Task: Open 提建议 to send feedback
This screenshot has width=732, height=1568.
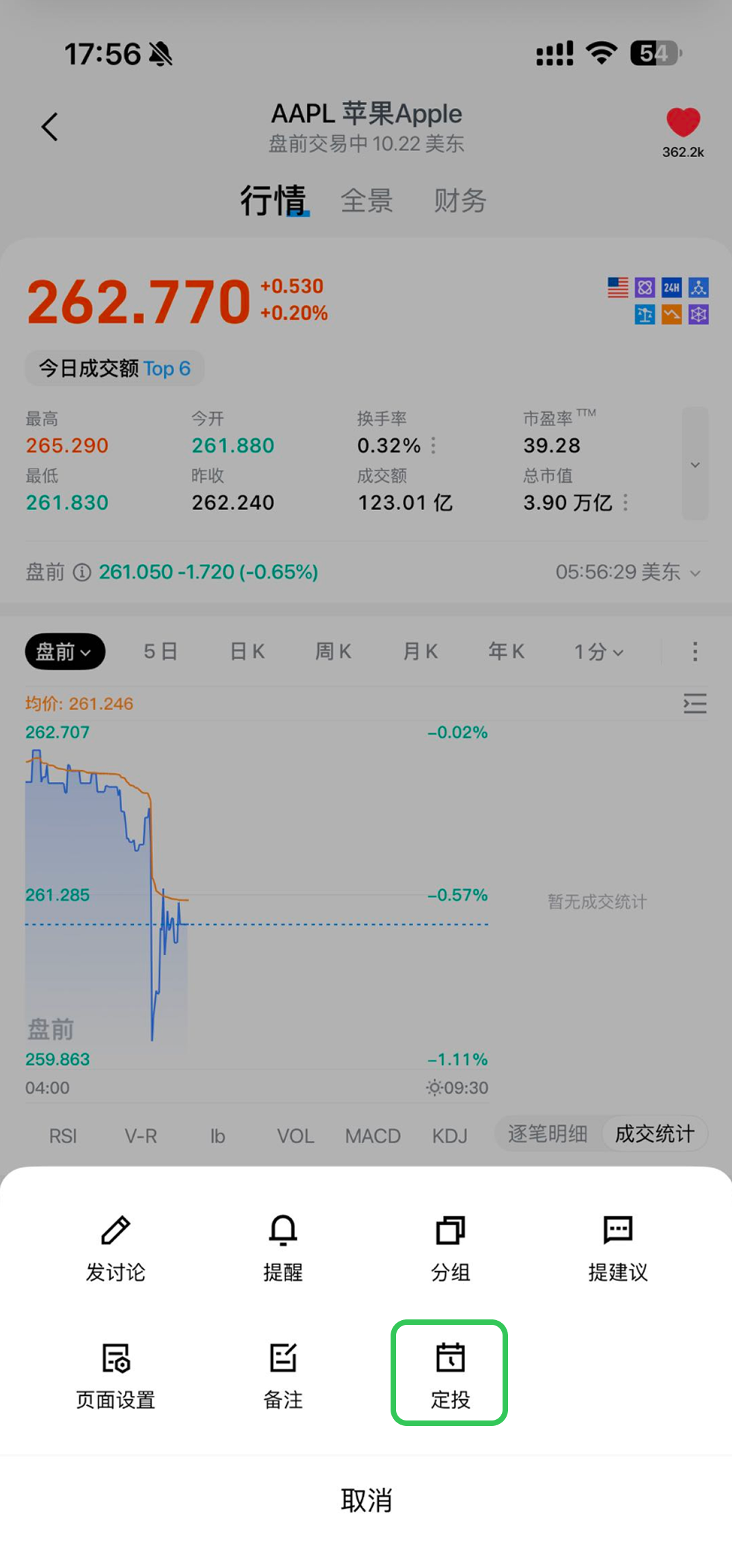Action: click(x=618, y=1247)
